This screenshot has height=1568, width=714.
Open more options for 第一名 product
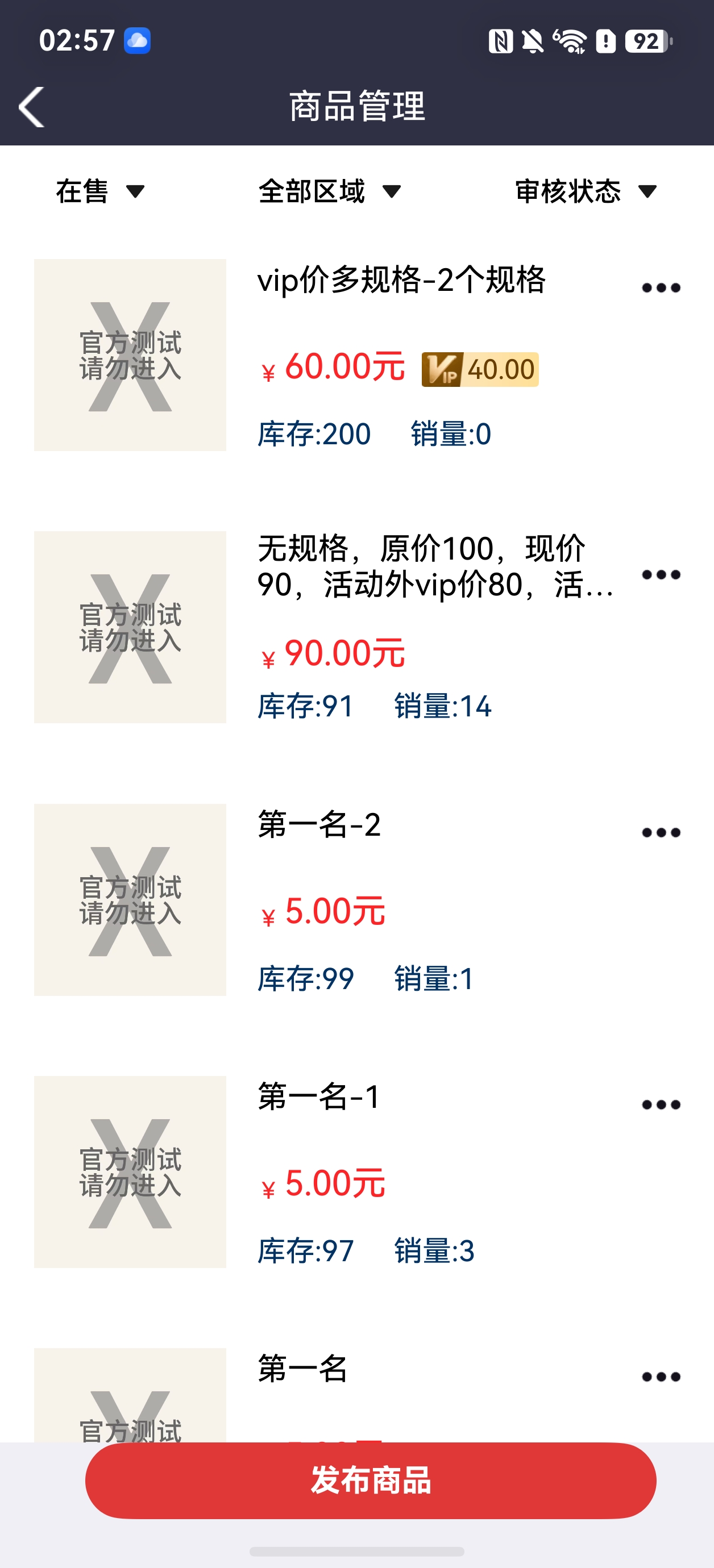point(661,1376)
